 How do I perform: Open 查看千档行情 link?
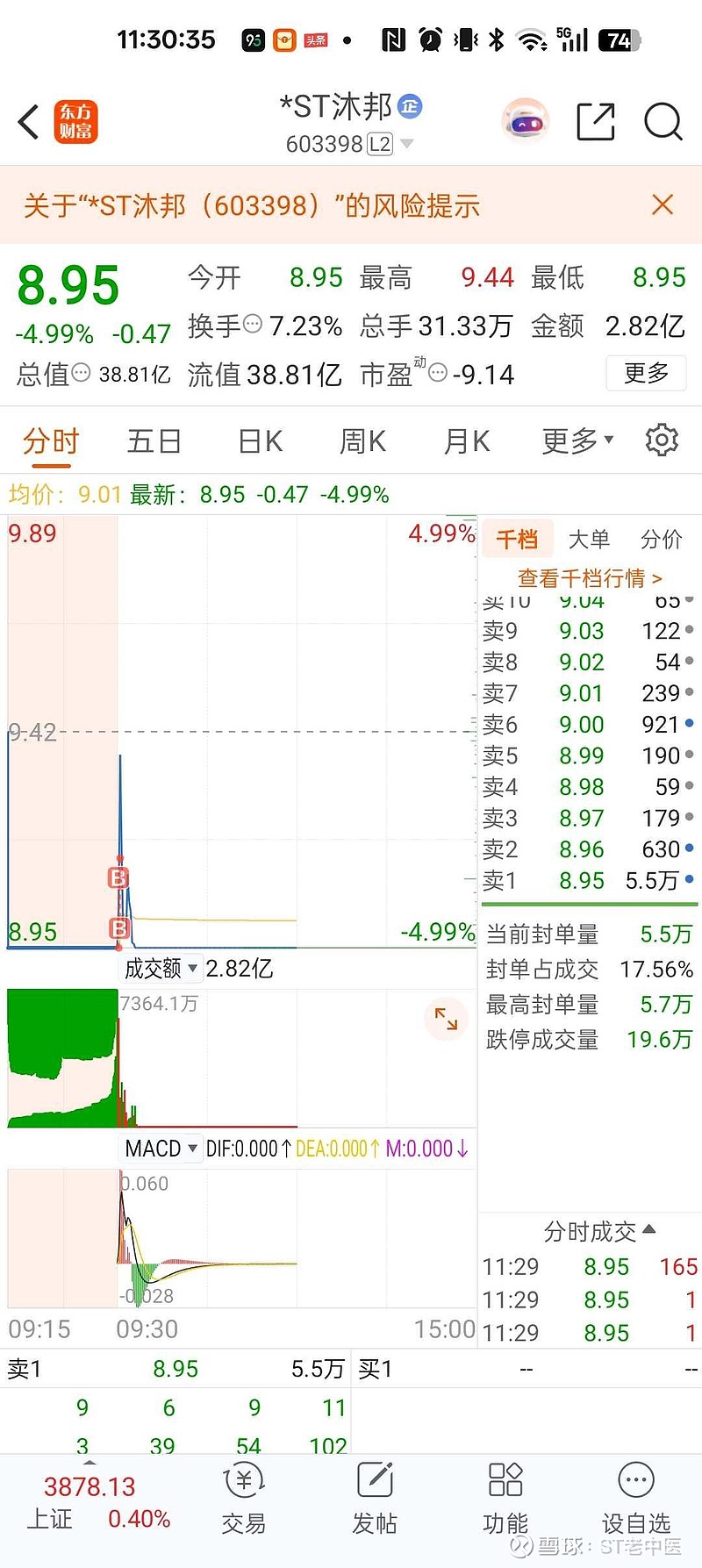tap(590, 578)
